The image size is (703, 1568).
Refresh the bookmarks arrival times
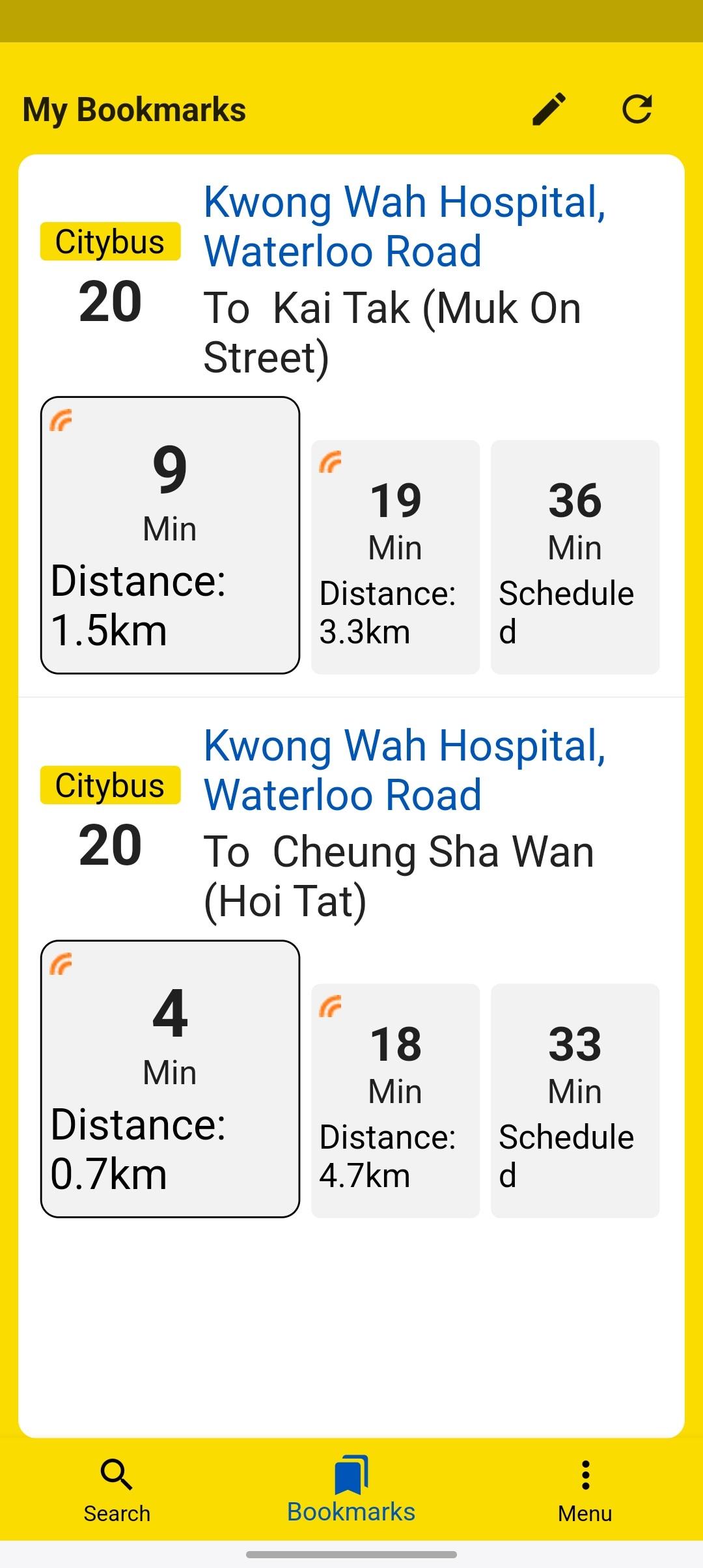click(x=637, y=109)
